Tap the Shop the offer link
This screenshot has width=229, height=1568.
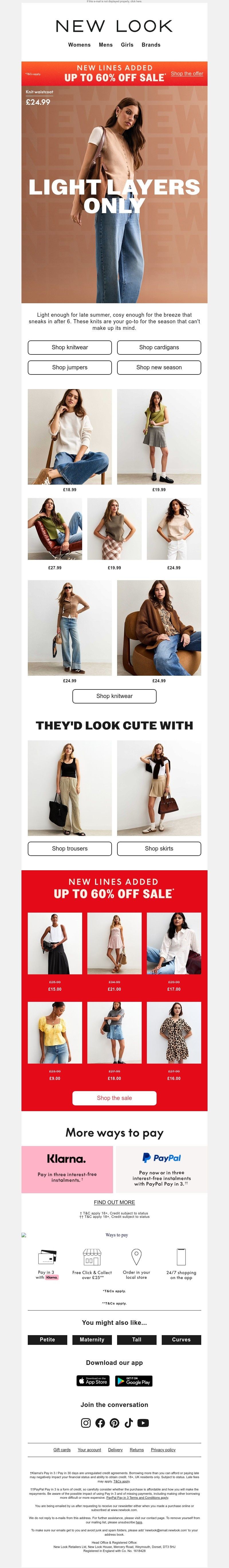187,73
